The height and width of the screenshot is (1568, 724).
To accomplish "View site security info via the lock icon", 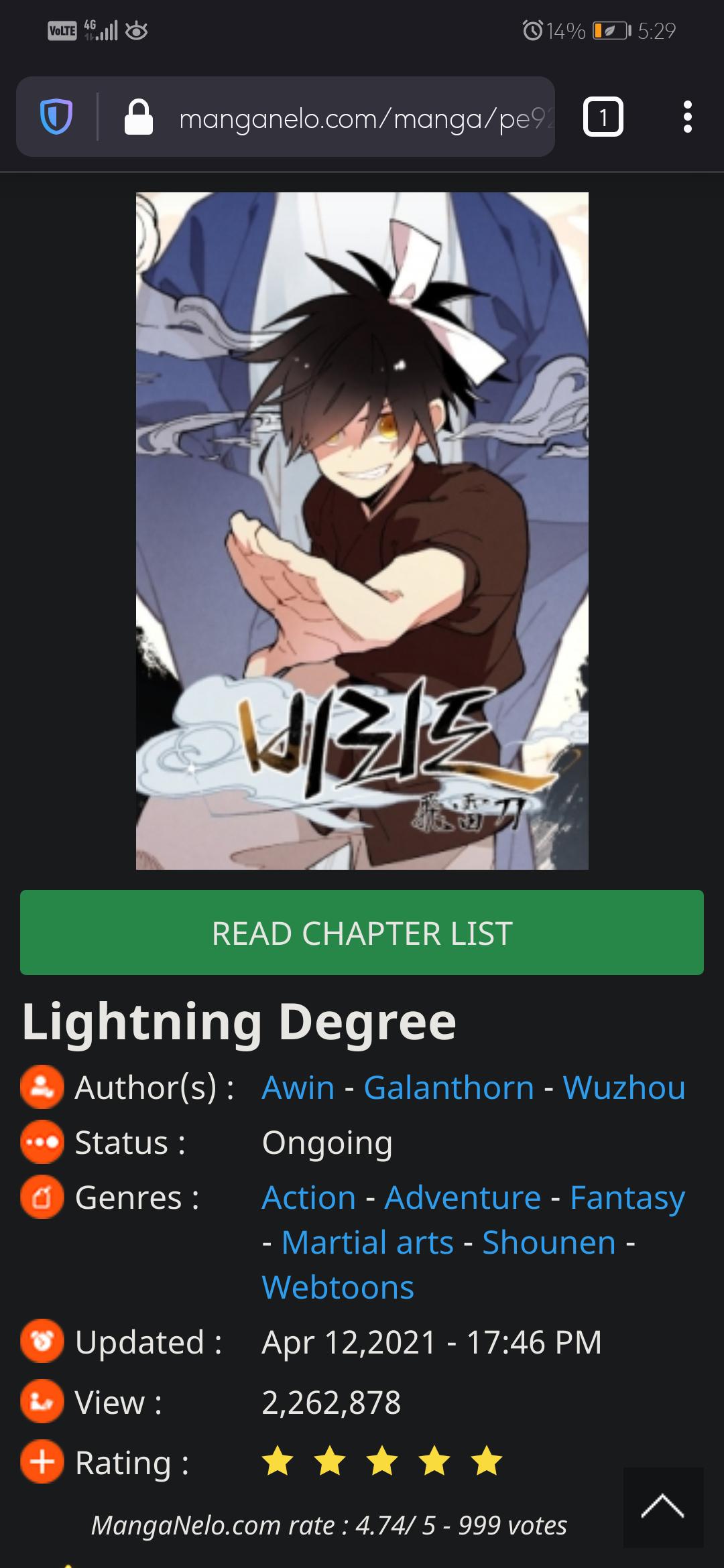I will tap(139, 117).
